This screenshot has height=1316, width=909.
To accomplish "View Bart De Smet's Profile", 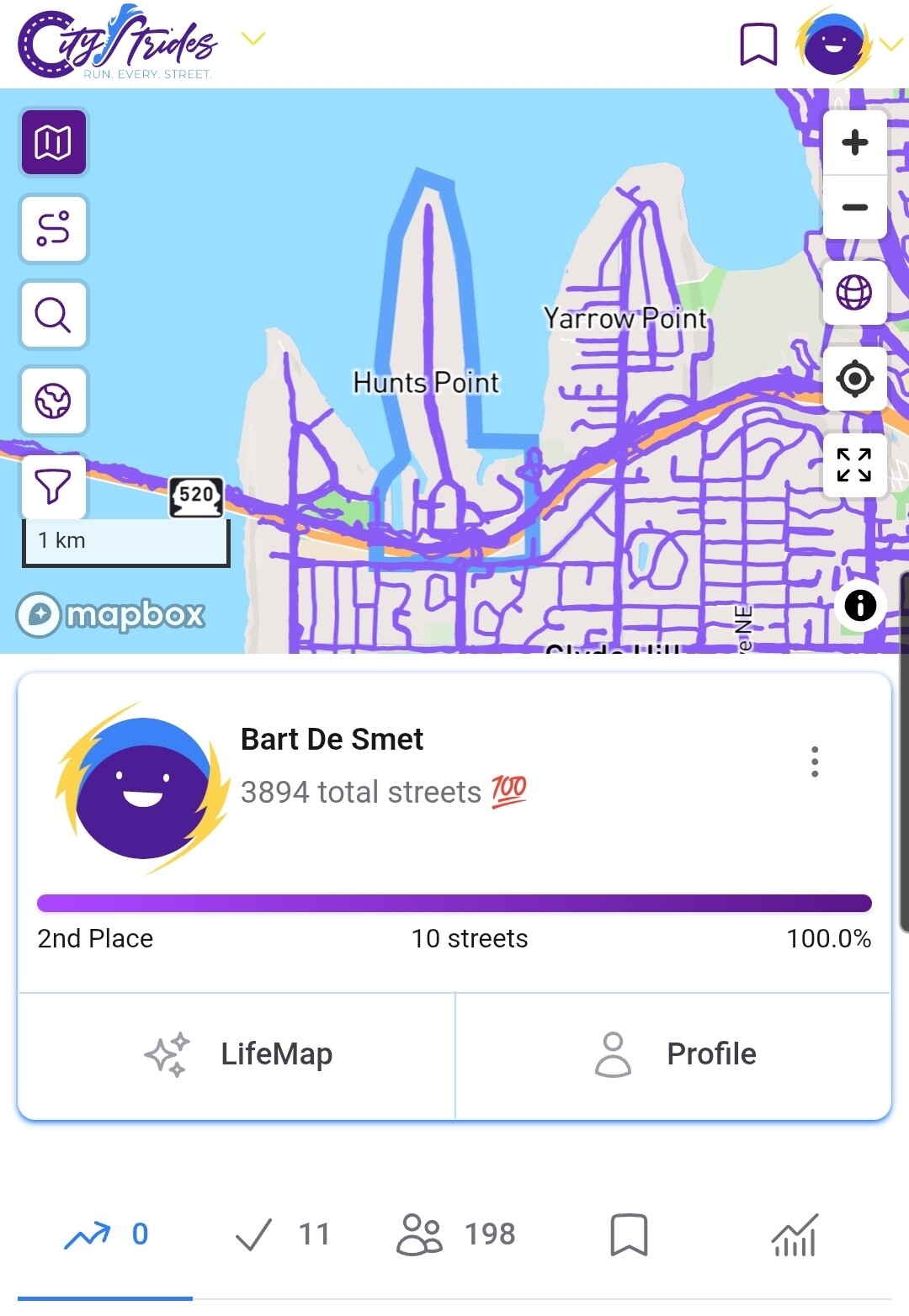I will (673, 1055).
